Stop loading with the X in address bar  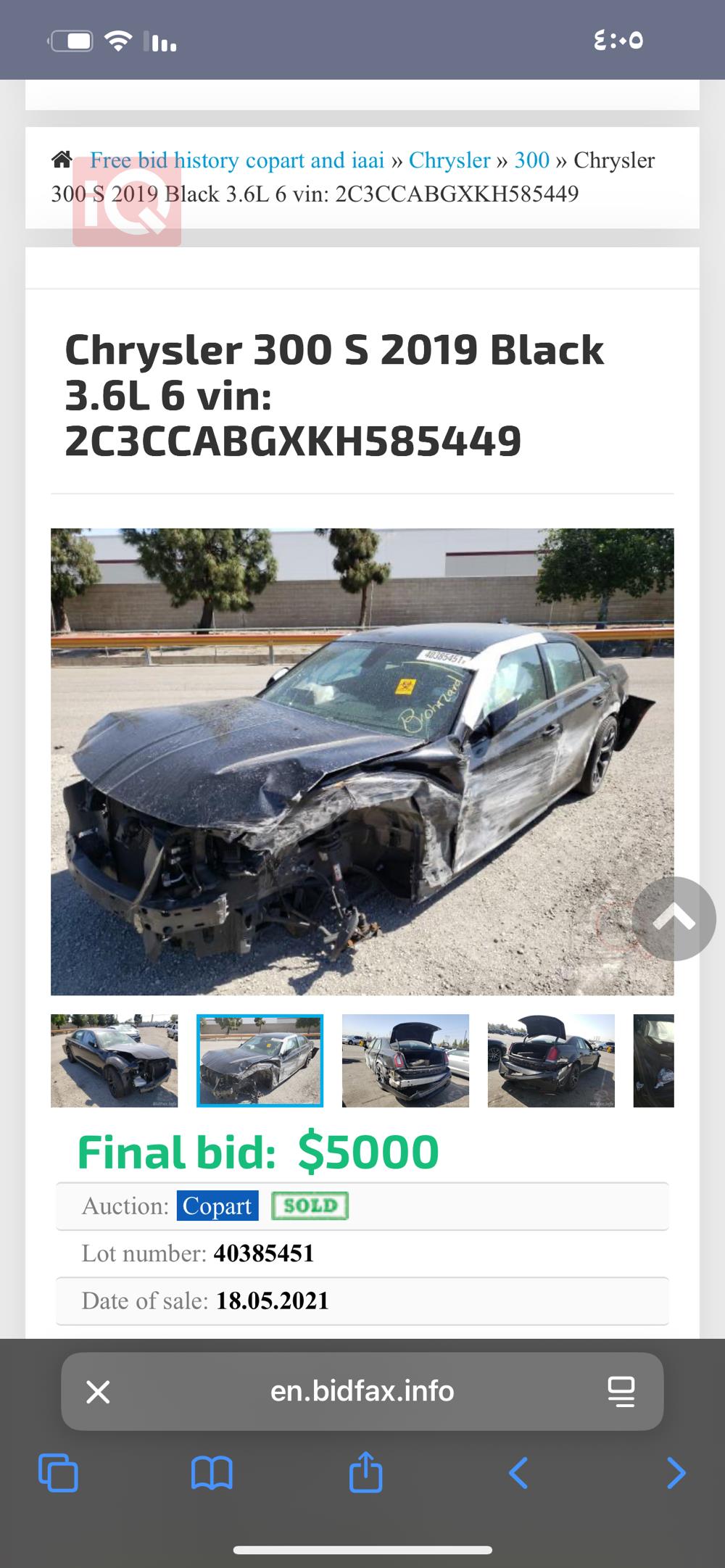98,1391
